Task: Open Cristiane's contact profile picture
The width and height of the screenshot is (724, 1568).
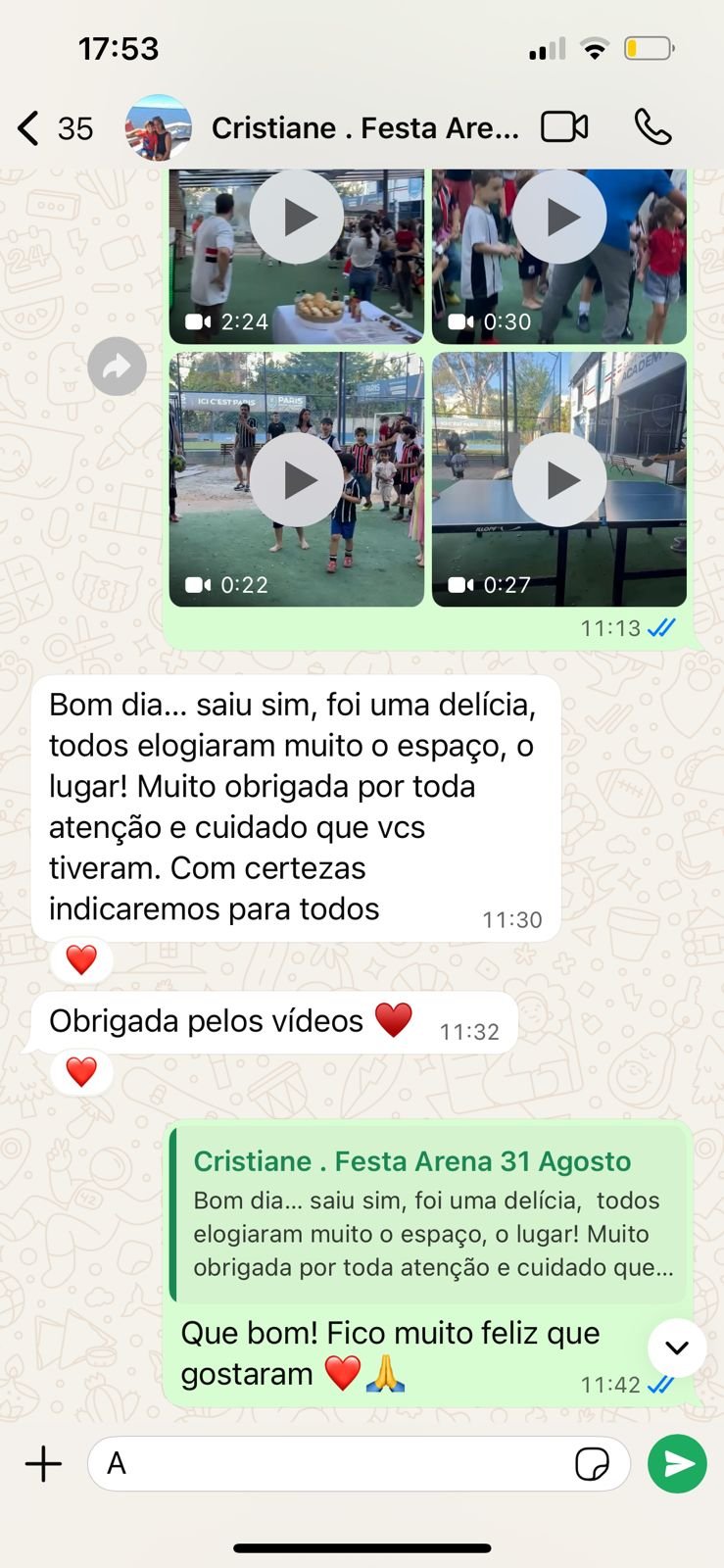Action: [x=158, y=128]
